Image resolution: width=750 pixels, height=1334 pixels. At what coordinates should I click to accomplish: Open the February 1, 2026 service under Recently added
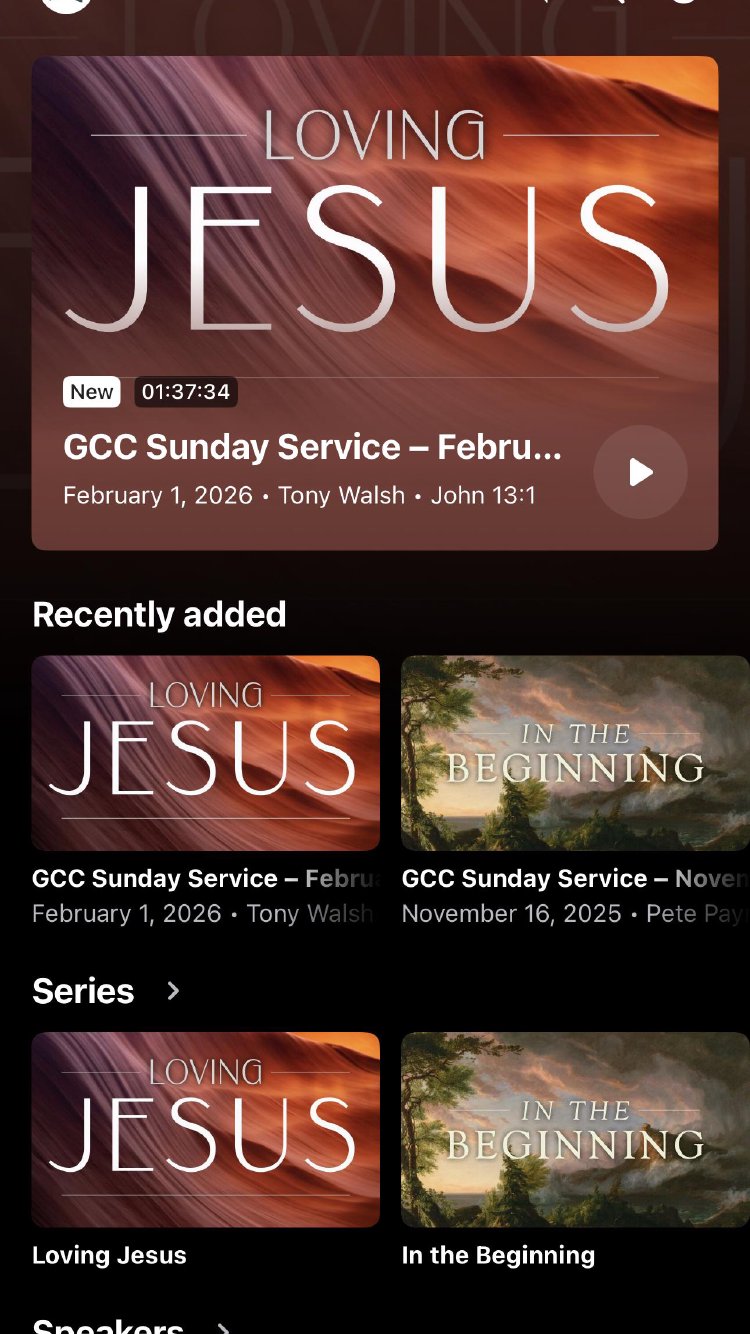pos(205,753)
